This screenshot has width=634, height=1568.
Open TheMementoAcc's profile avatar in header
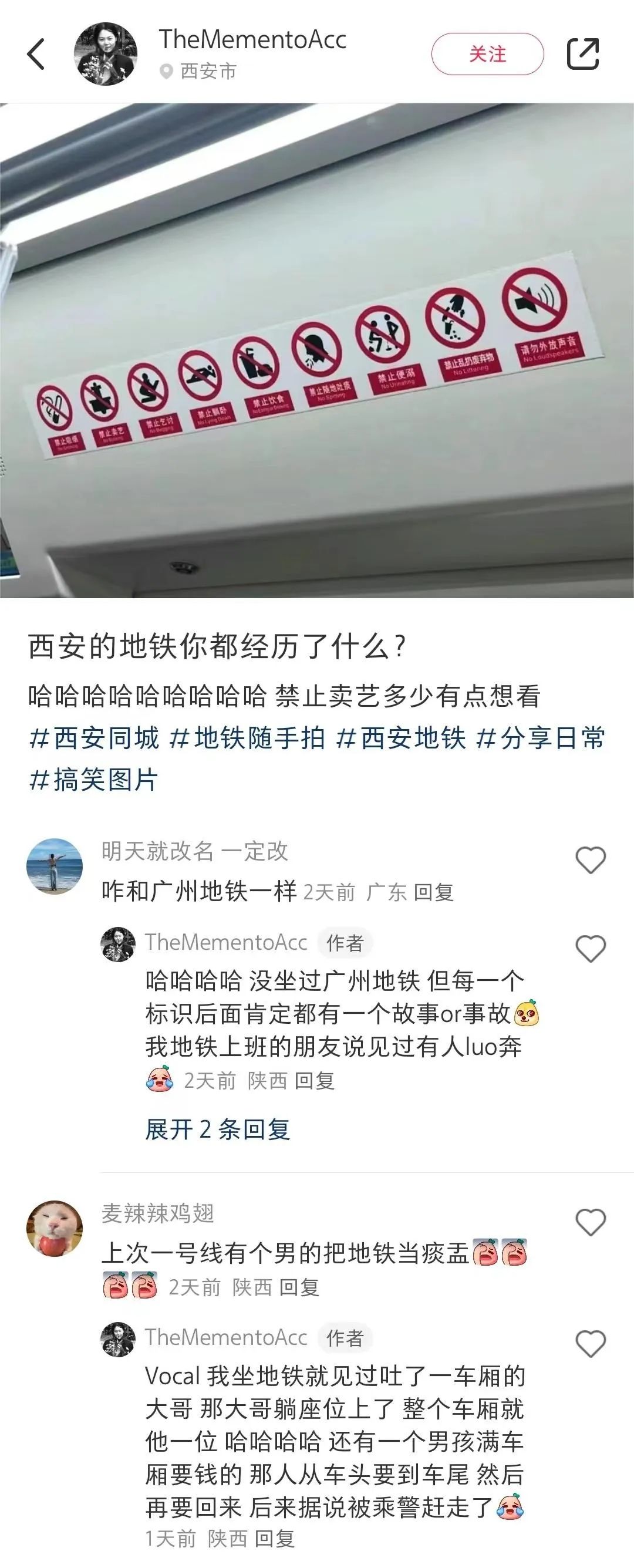tap(105, 54)
